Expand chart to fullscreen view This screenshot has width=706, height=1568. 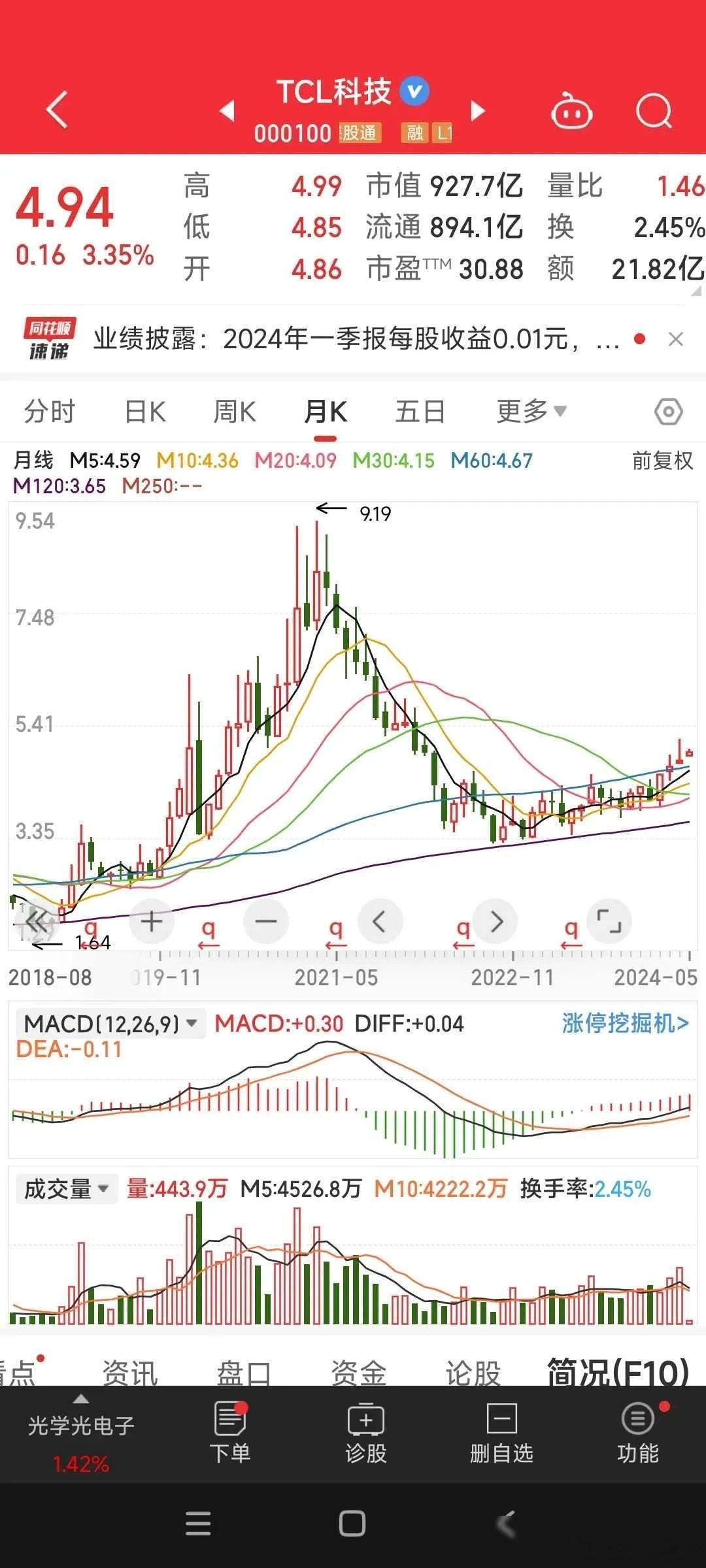609,921
